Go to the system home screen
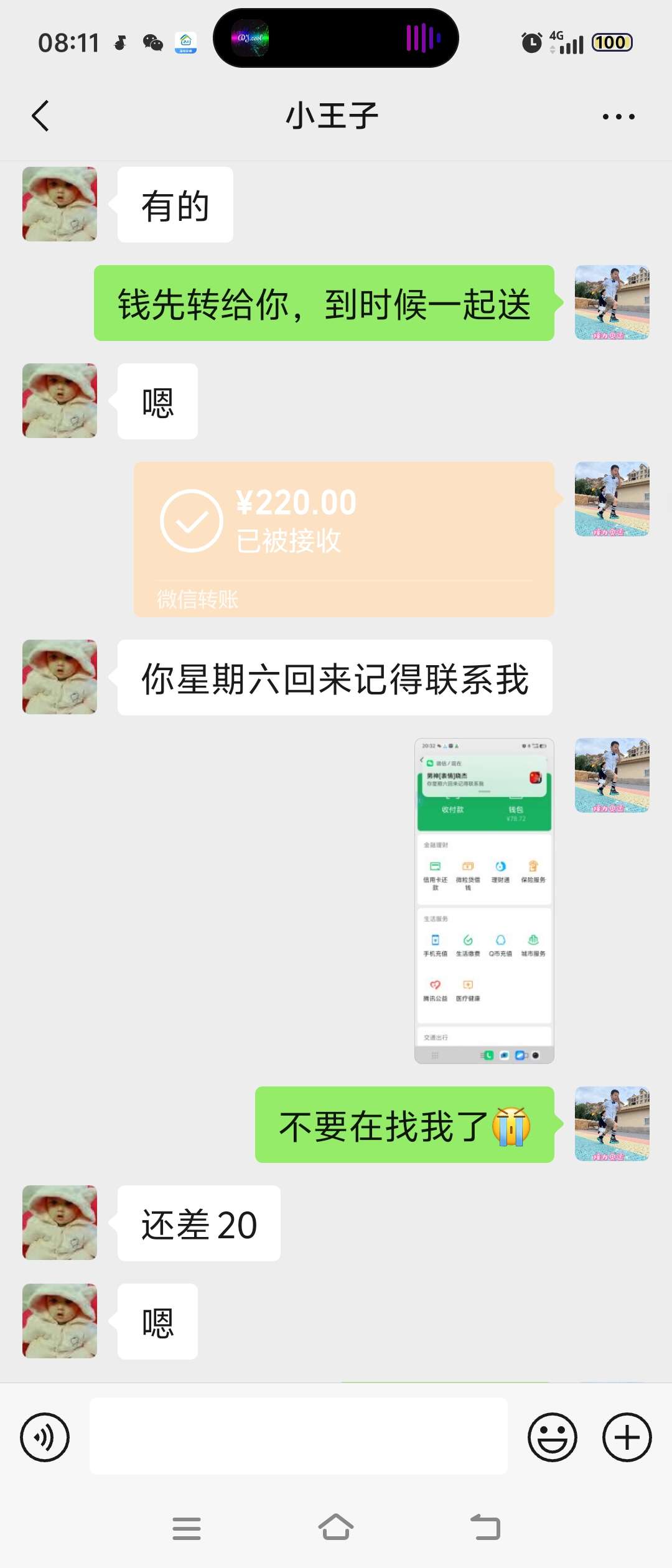The height and width of the screenshot is (1568, 672). tap(336, 1528)
